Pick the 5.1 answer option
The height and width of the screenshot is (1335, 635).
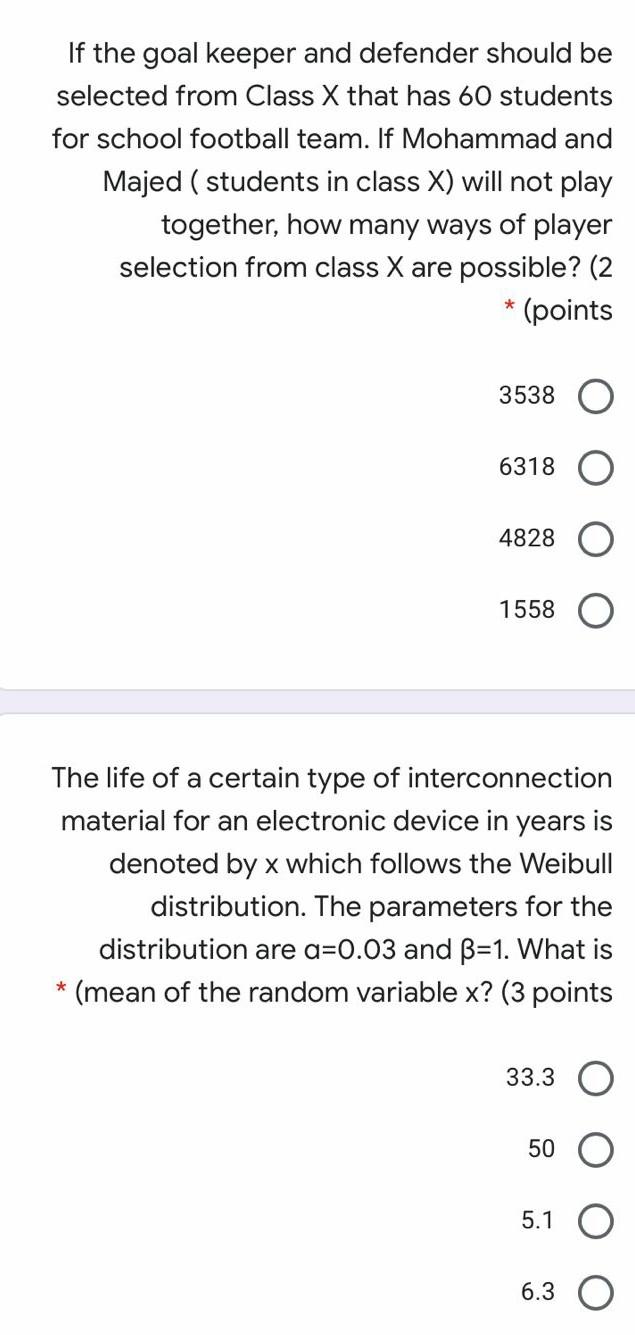(595, 1221)
